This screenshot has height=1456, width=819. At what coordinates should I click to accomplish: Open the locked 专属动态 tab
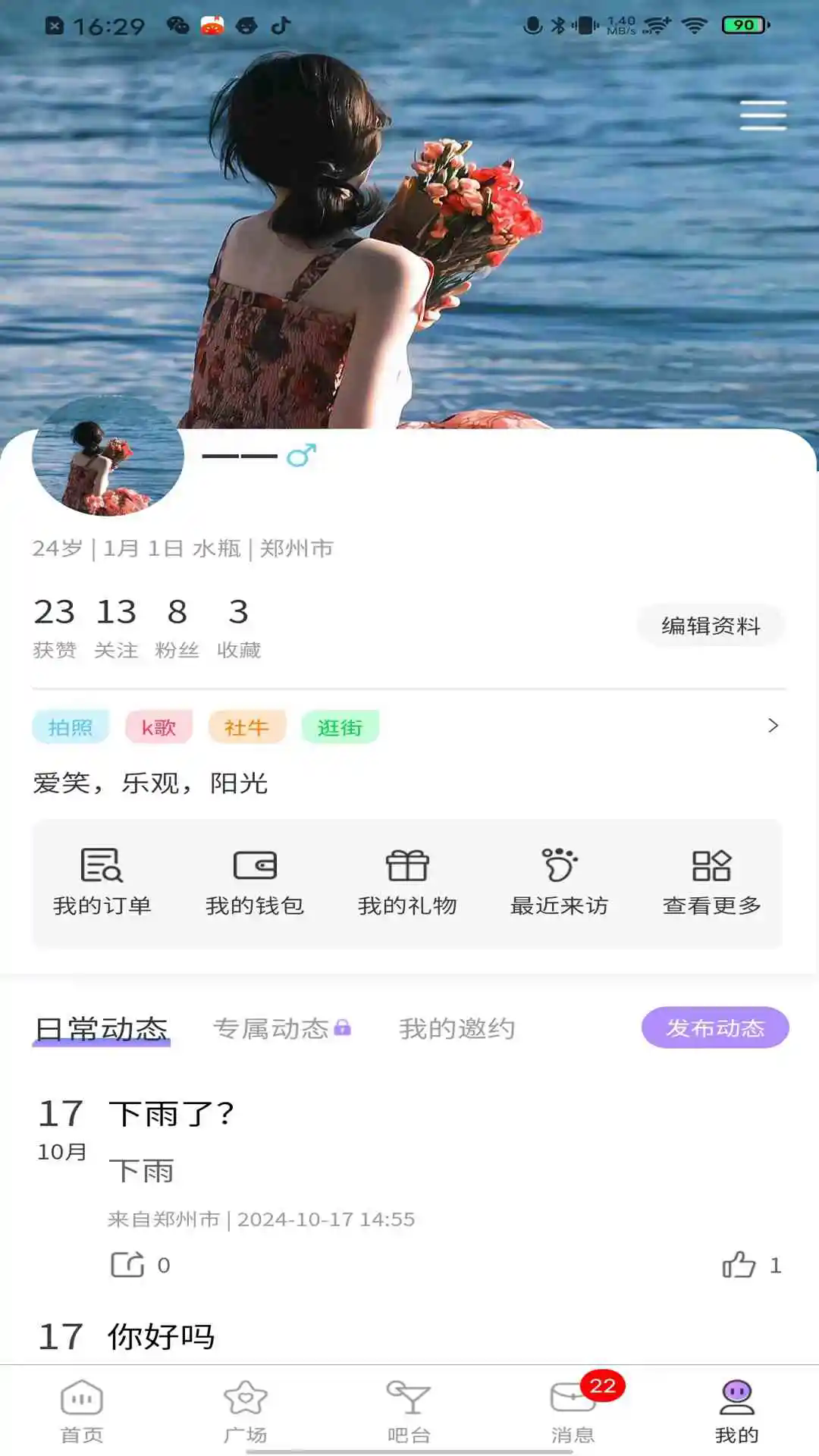(281, 1029)
